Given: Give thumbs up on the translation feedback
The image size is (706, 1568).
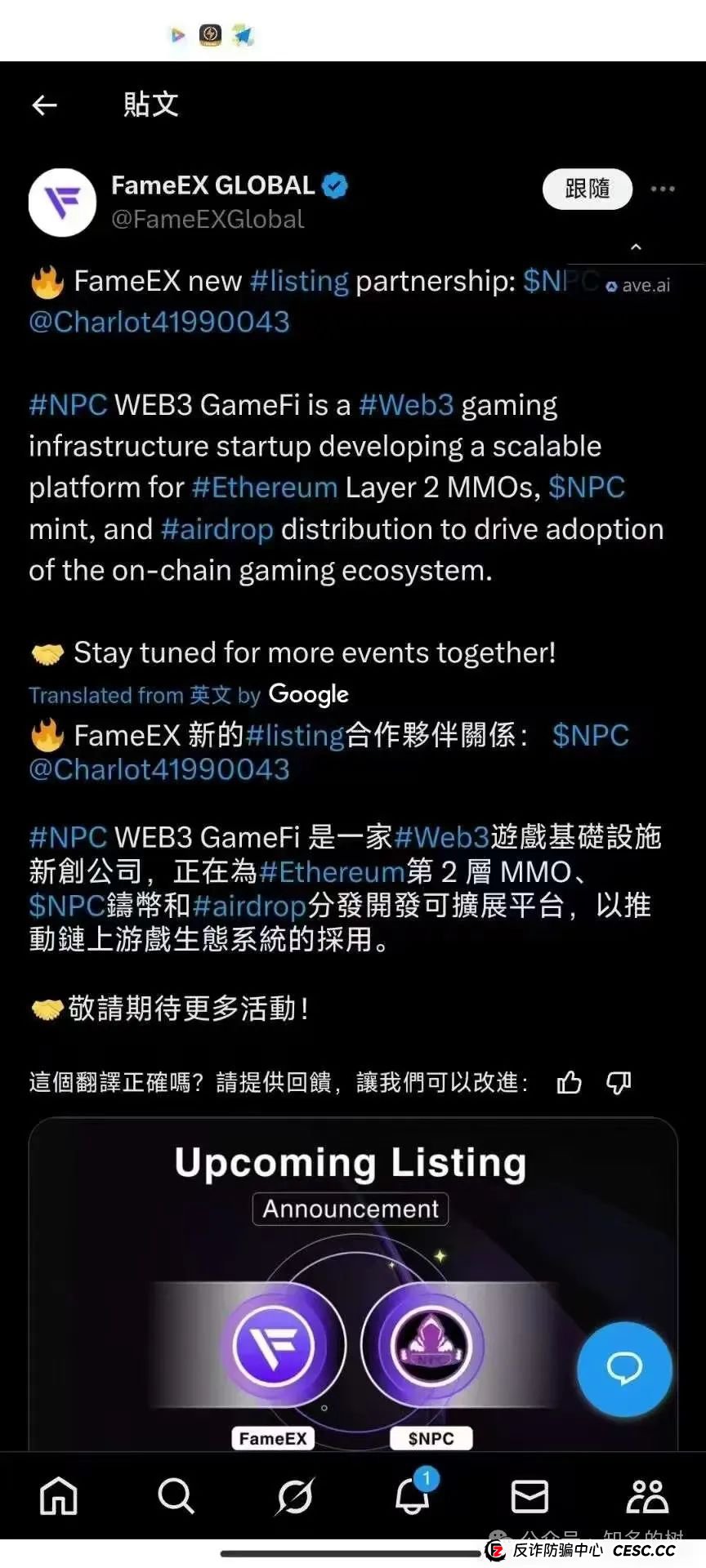Looking at the screenshot, I should 569,1082.
